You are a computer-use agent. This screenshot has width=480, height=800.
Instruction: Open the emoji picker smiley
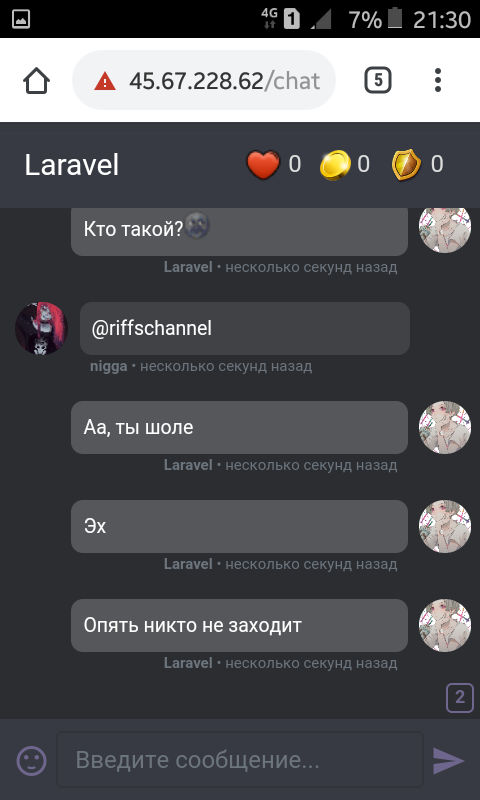(x=32, y=761)
